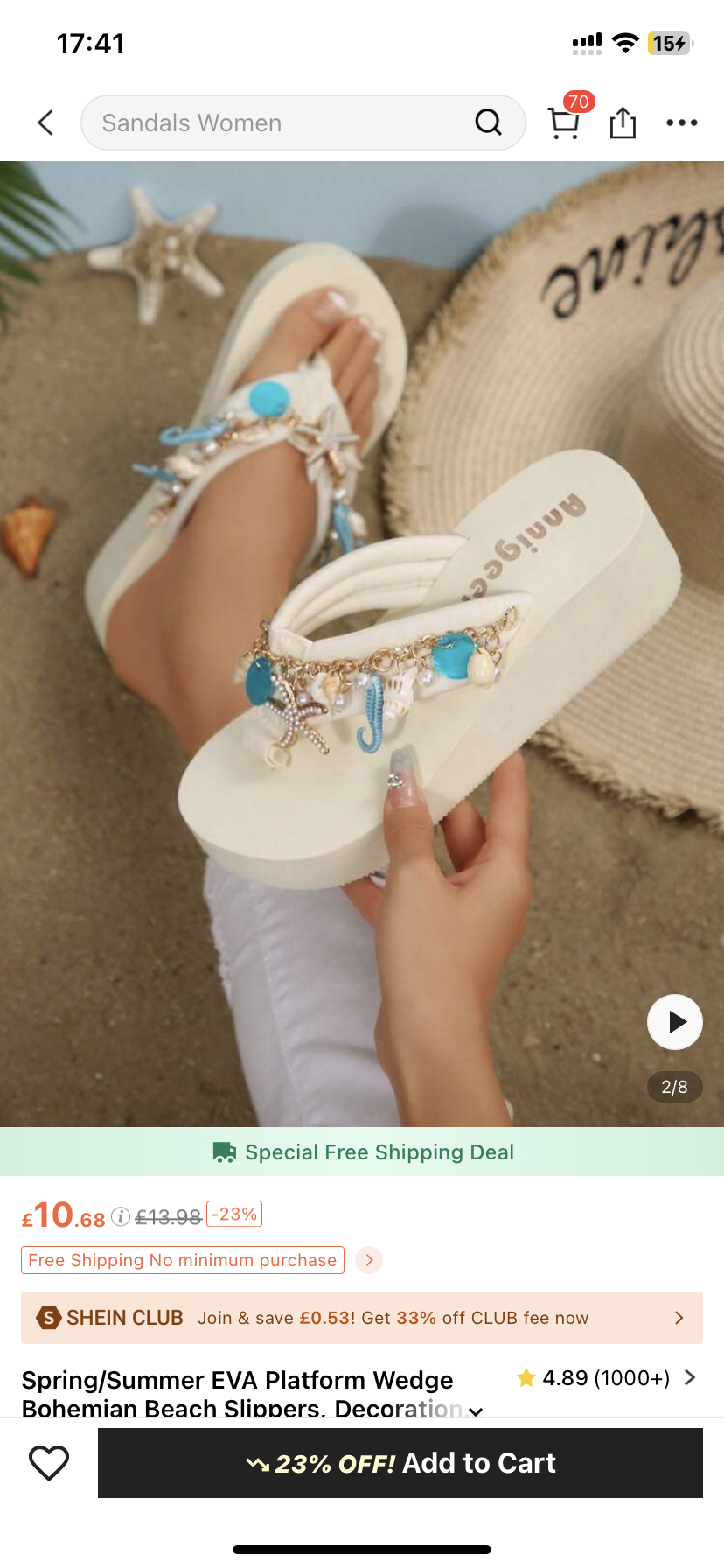Share this sandal product

point(623,122)
